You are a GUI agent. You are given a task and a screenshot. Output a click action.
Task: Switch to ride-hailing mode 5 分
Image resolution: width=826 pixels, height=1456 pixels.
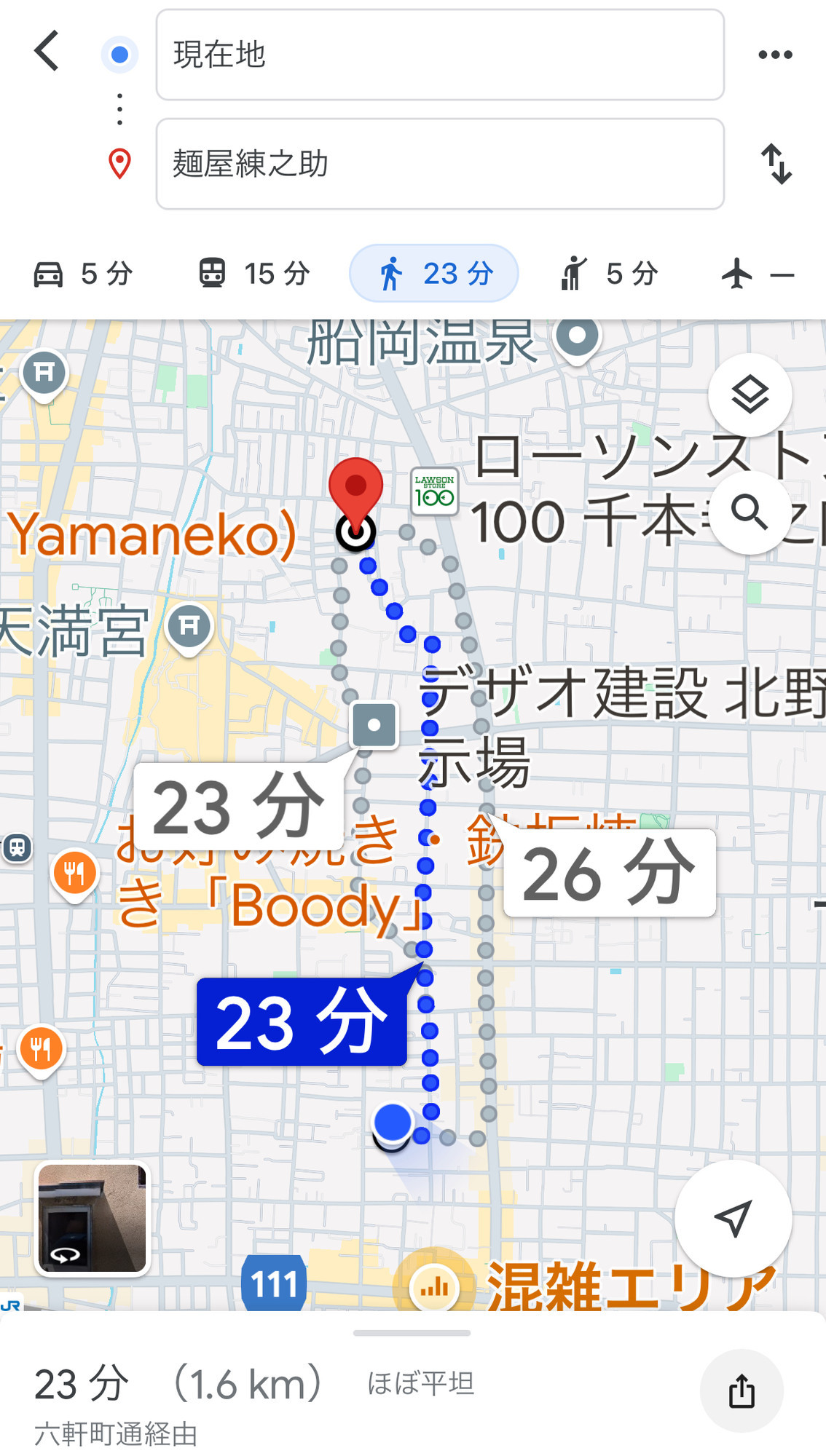coord(609,274)
